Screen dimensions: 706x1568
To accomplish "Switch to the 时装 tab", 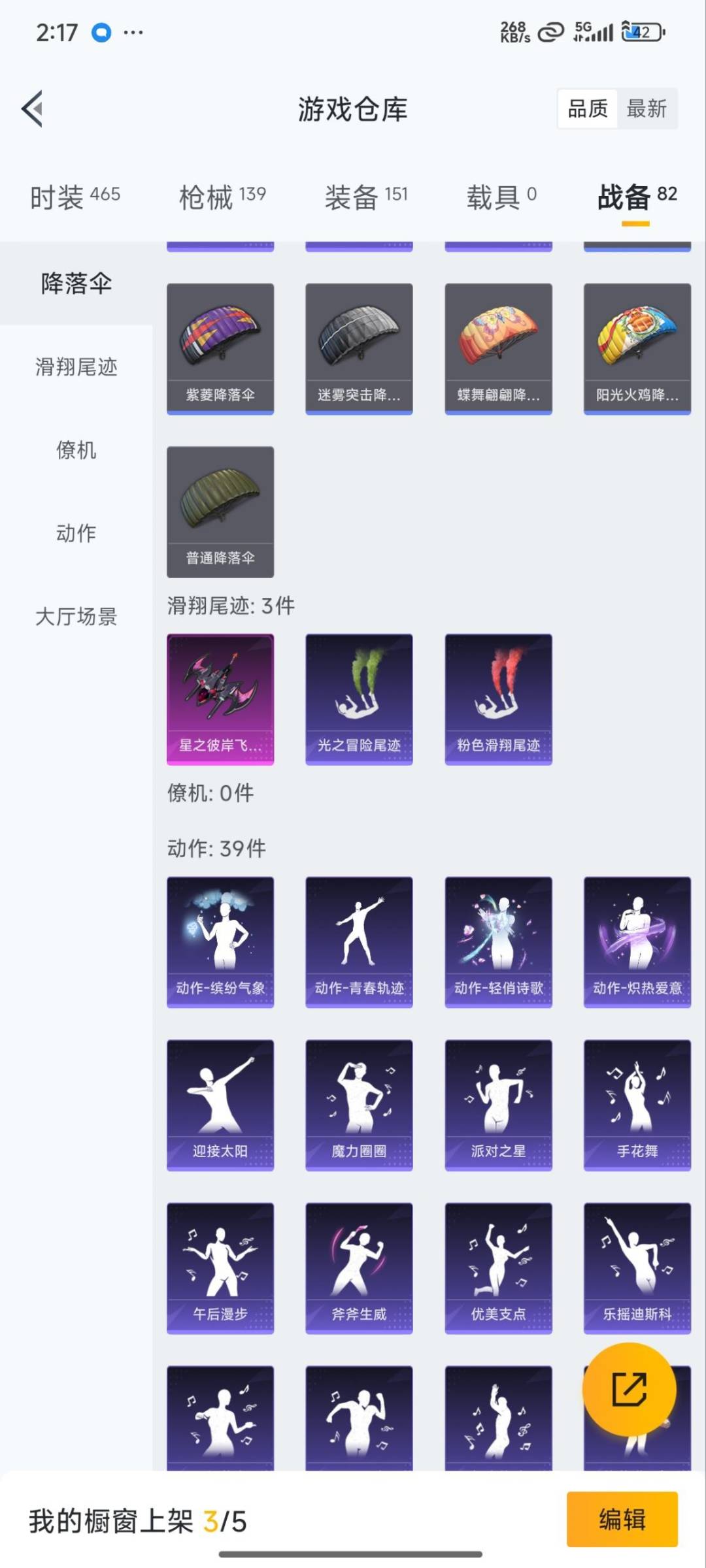I will 75,196.
